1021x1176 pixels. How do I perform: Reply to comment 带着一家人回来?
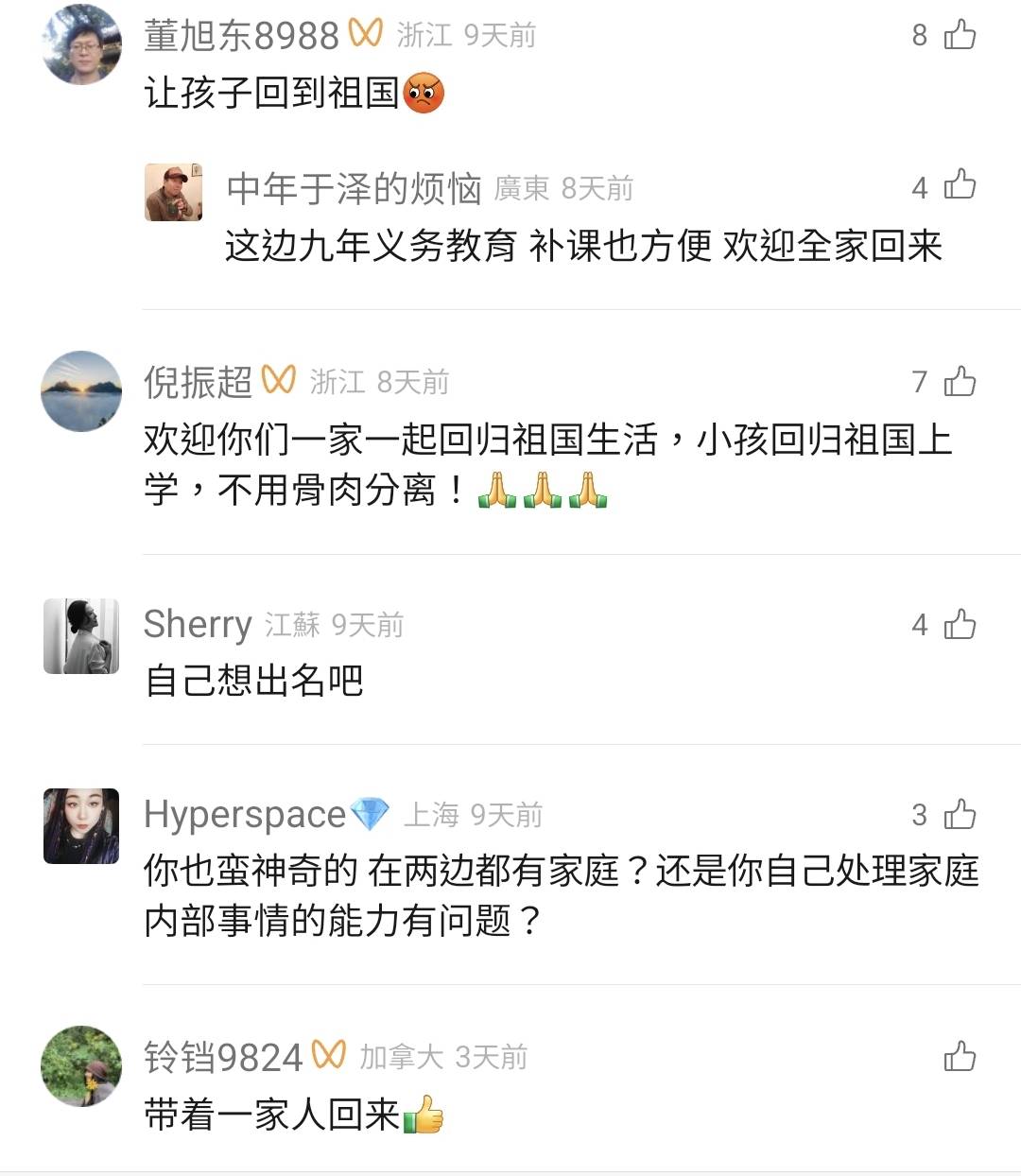click(272, 1115)
